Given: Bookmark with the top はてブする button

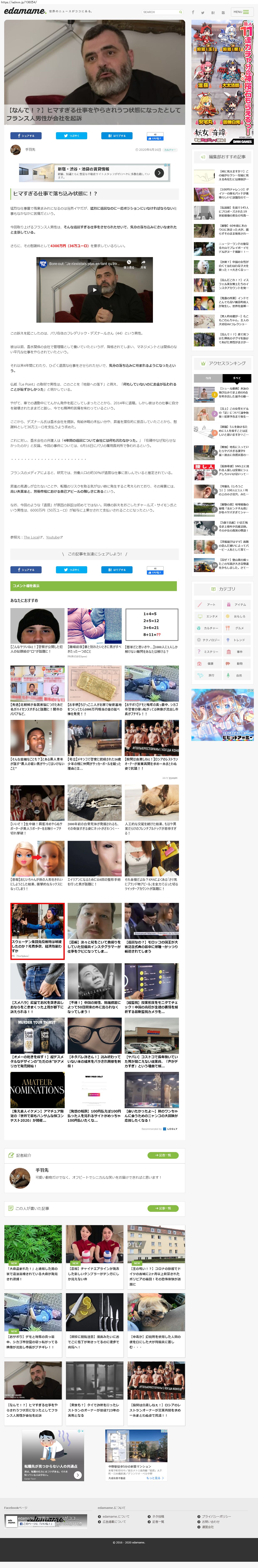Looking at the screenshot, I should (116, 136).
